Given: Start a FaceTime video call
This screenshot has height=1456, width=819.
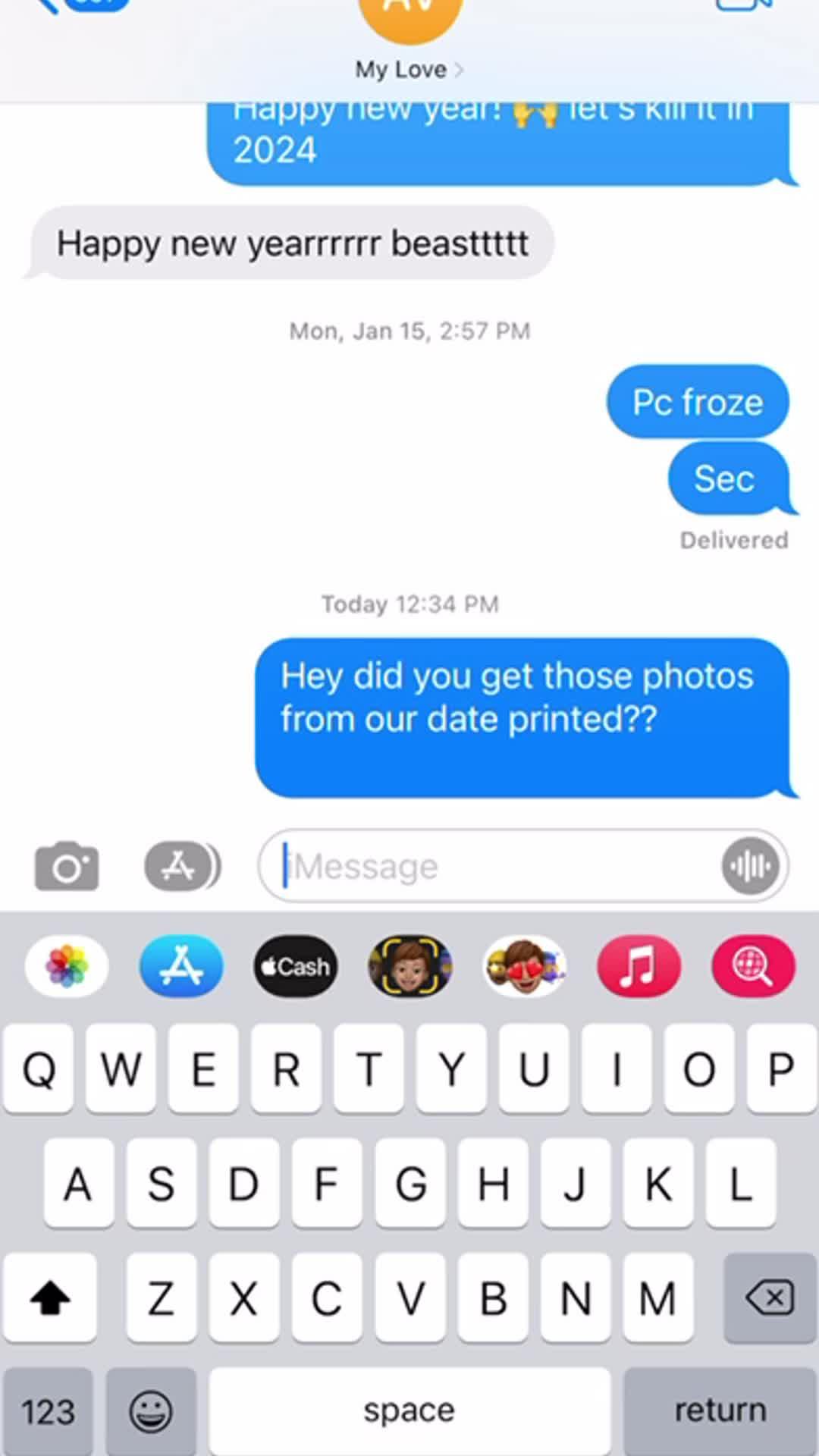Looking at the screenshot, I should [x=743, y=6].
